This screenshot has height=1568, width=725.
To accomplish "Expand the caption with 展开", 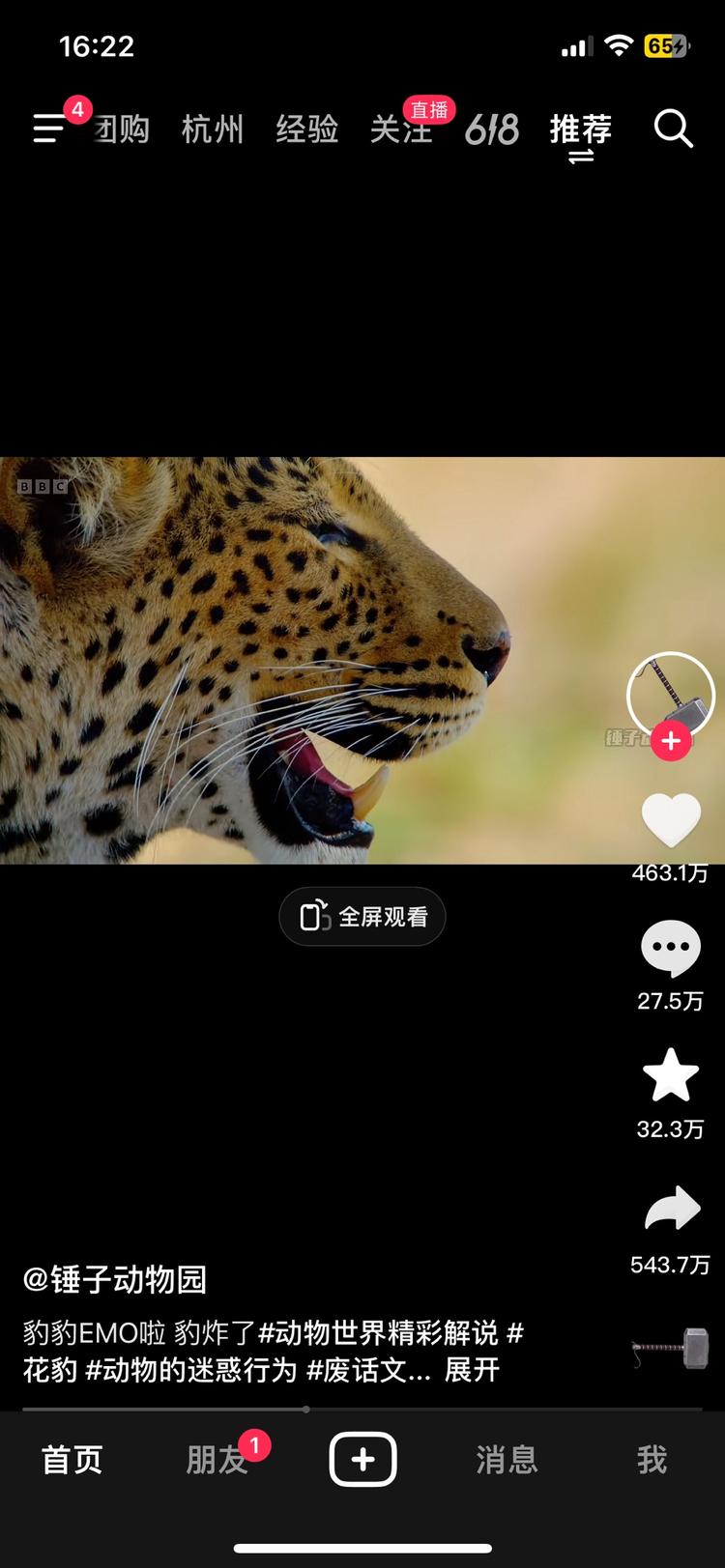I will coord(472,1369).
